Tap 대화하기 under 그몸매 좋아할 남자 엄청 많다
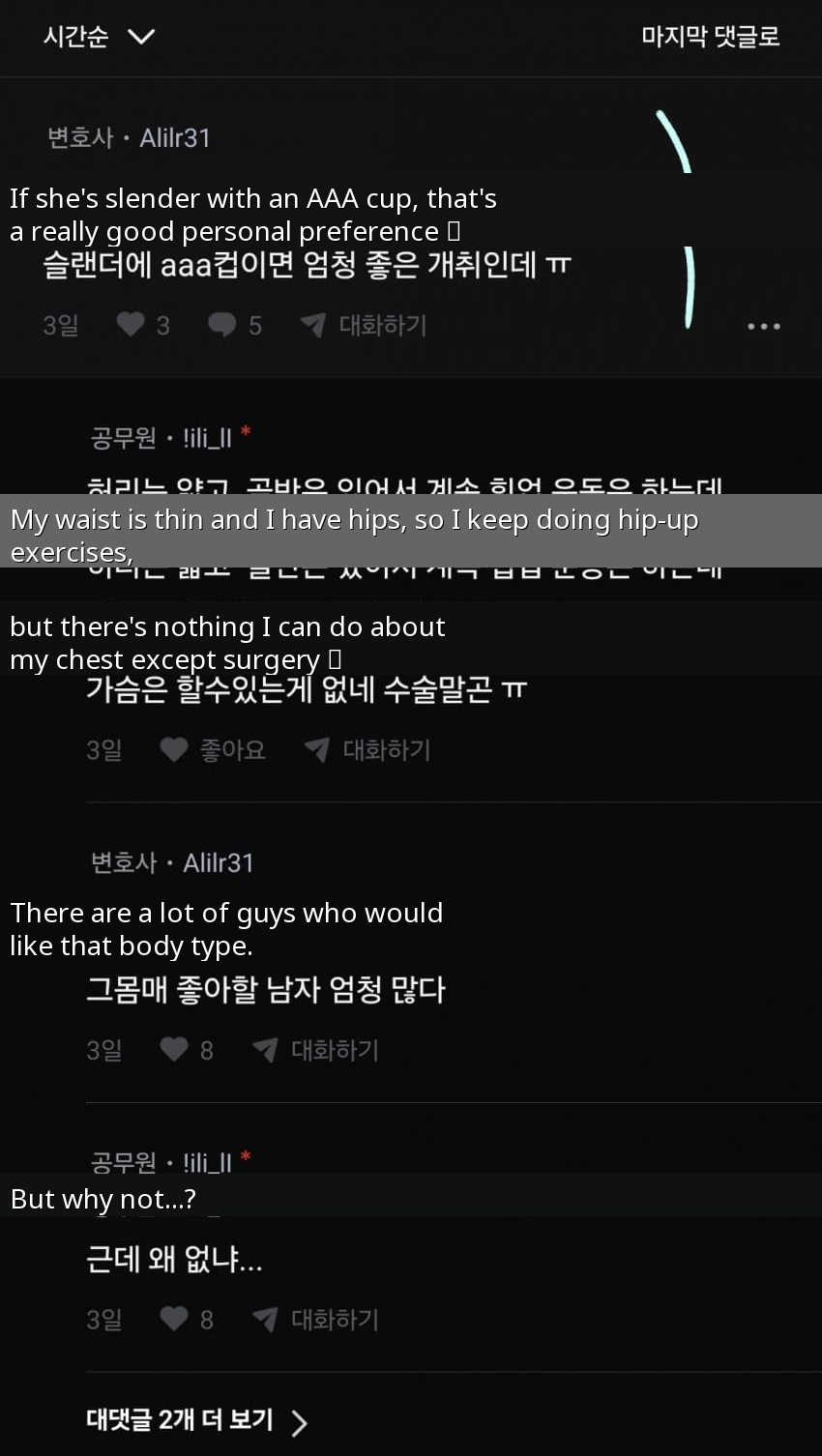 pos(316,1050)
